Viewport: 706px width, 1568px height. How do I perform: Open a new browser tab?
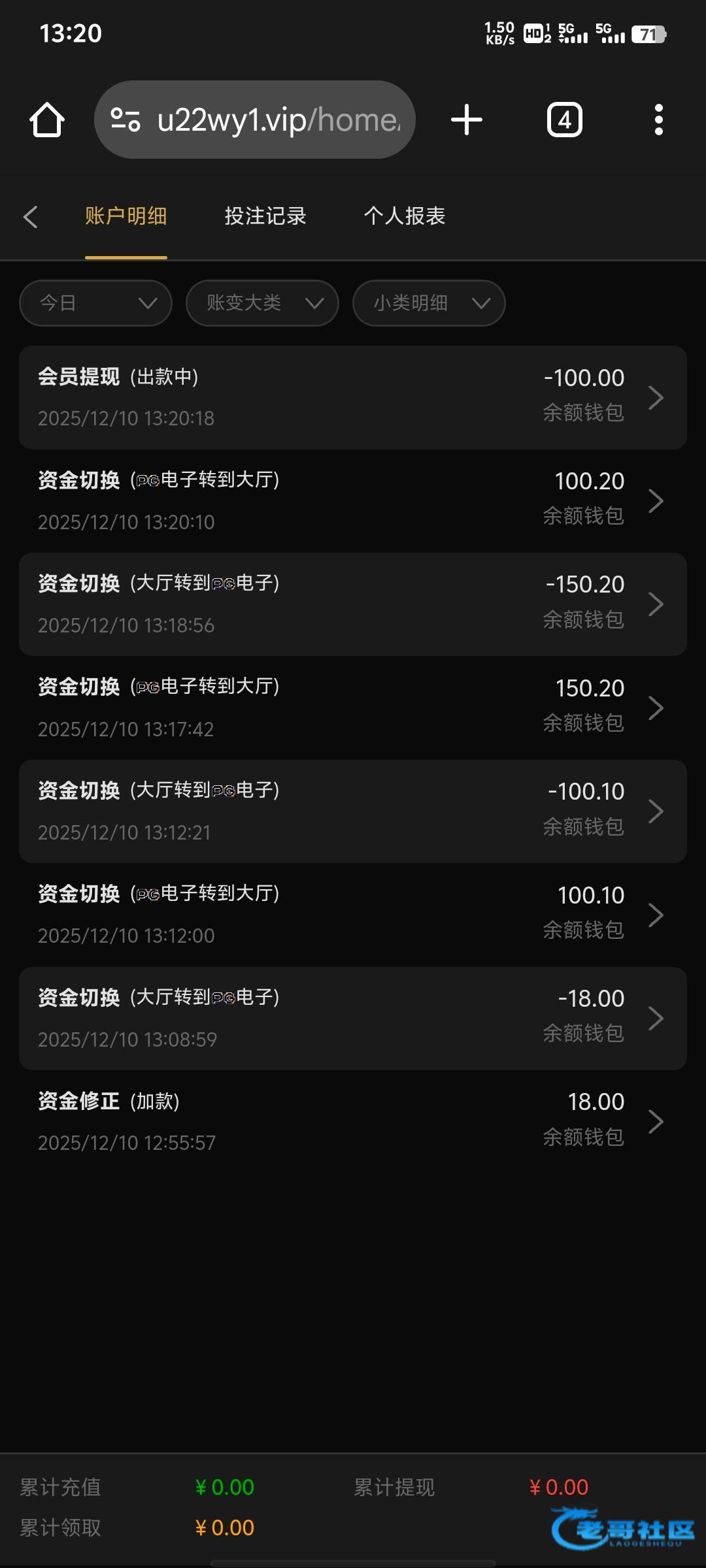click(466, 120)
